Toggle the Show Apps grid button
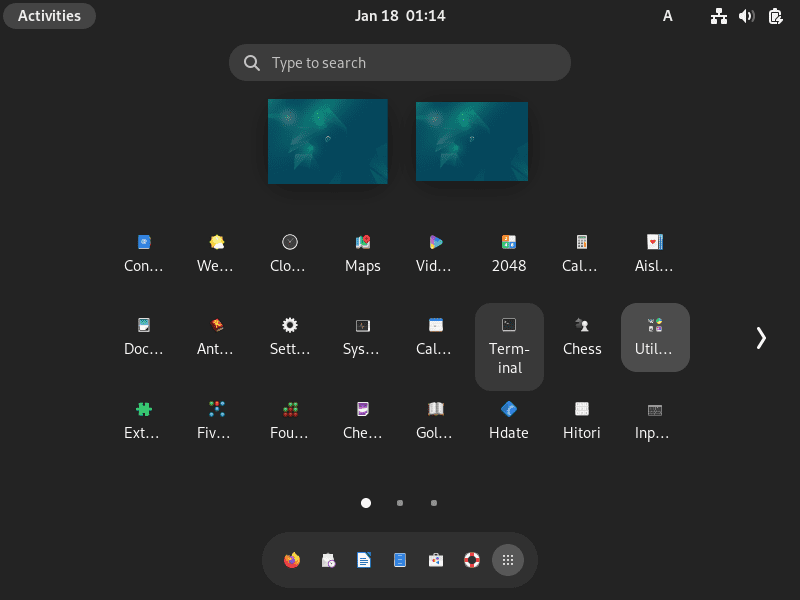The image size is (800, 600). click(x=508, y=560)
